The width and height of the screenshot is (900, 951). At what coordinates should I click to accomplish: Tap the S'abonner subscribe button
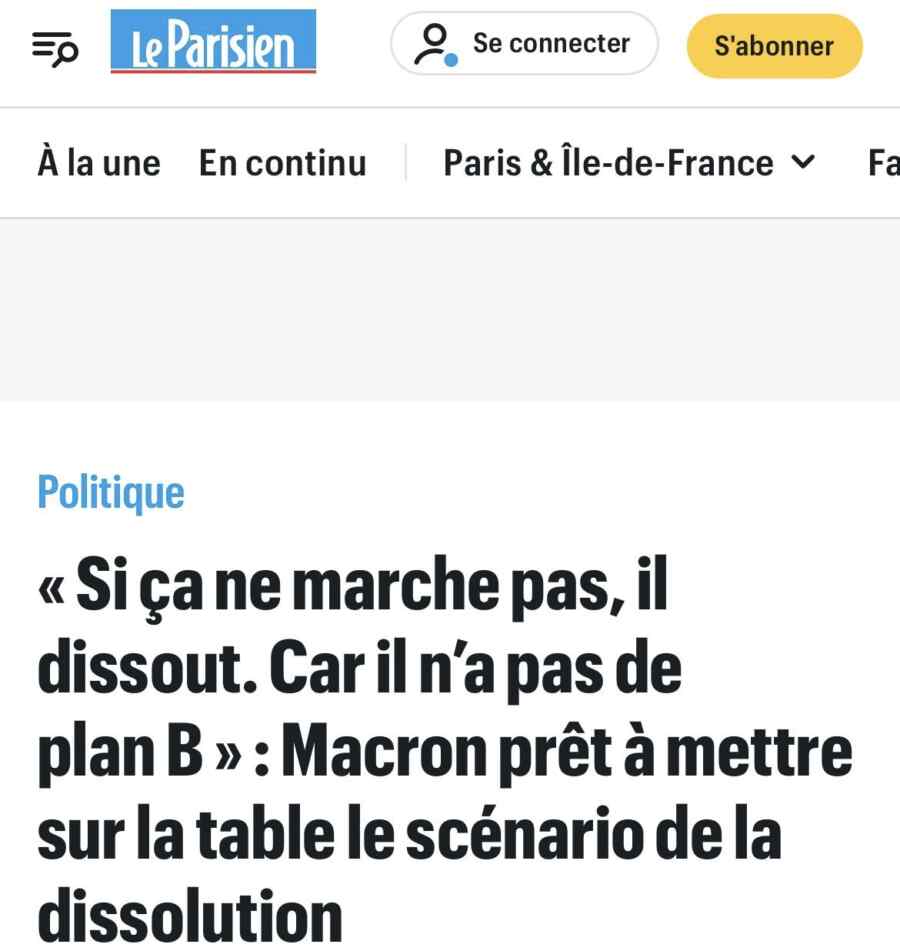(774, 46)
